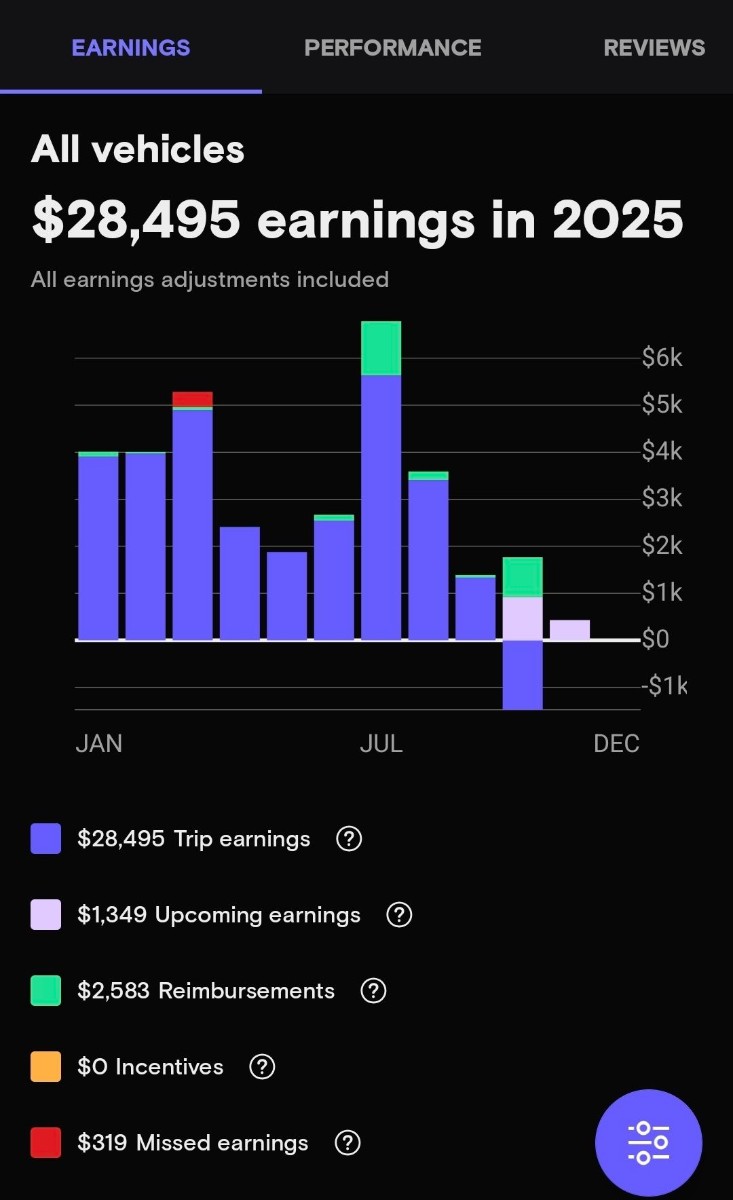Switch to the REVIEWS tab
The height and width of the screenshot is (1200, 733).
pos(654,47)
